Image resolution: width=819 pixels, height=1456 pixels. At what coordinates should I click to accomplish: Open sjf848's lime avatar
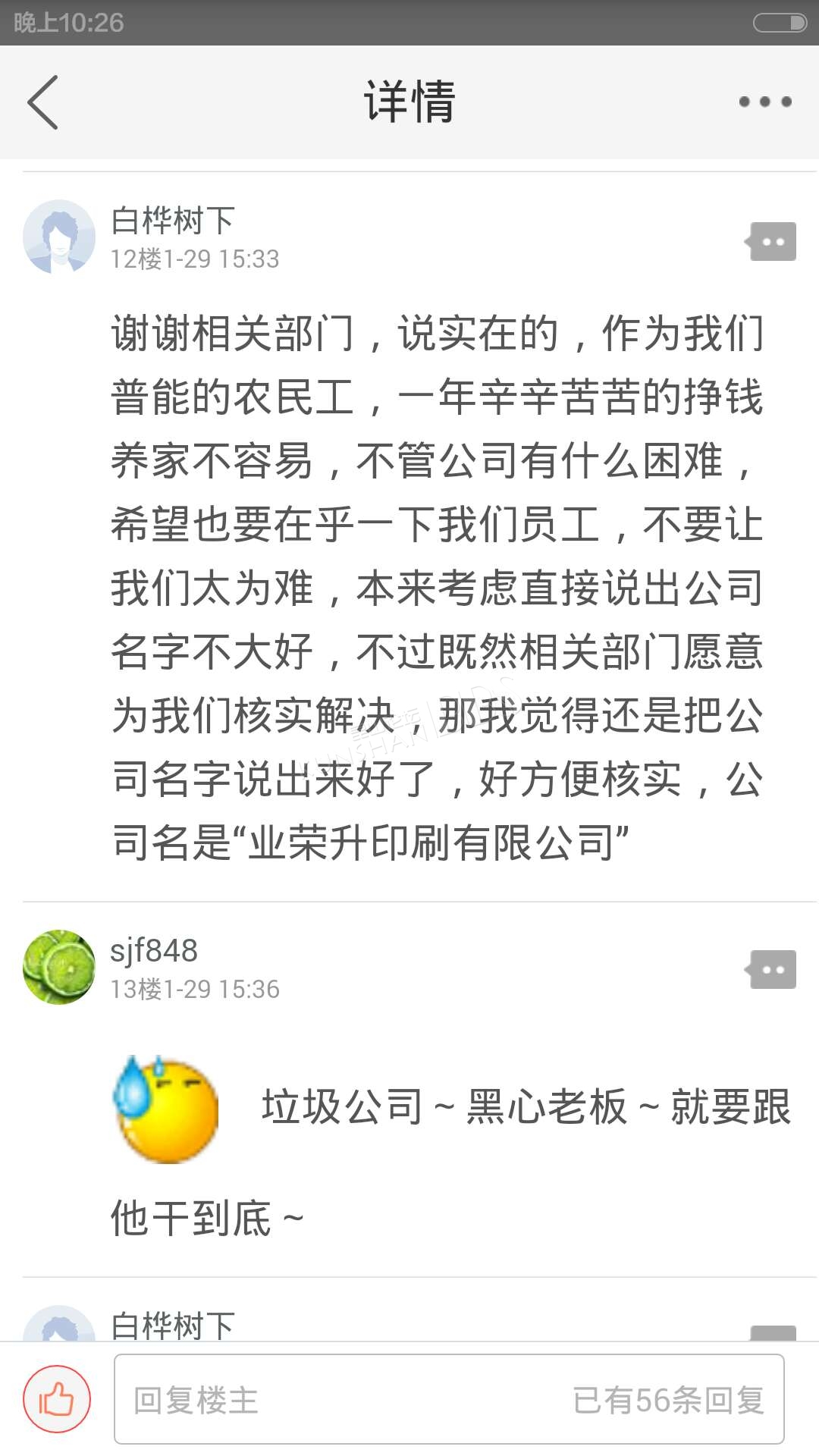(59, 967)
